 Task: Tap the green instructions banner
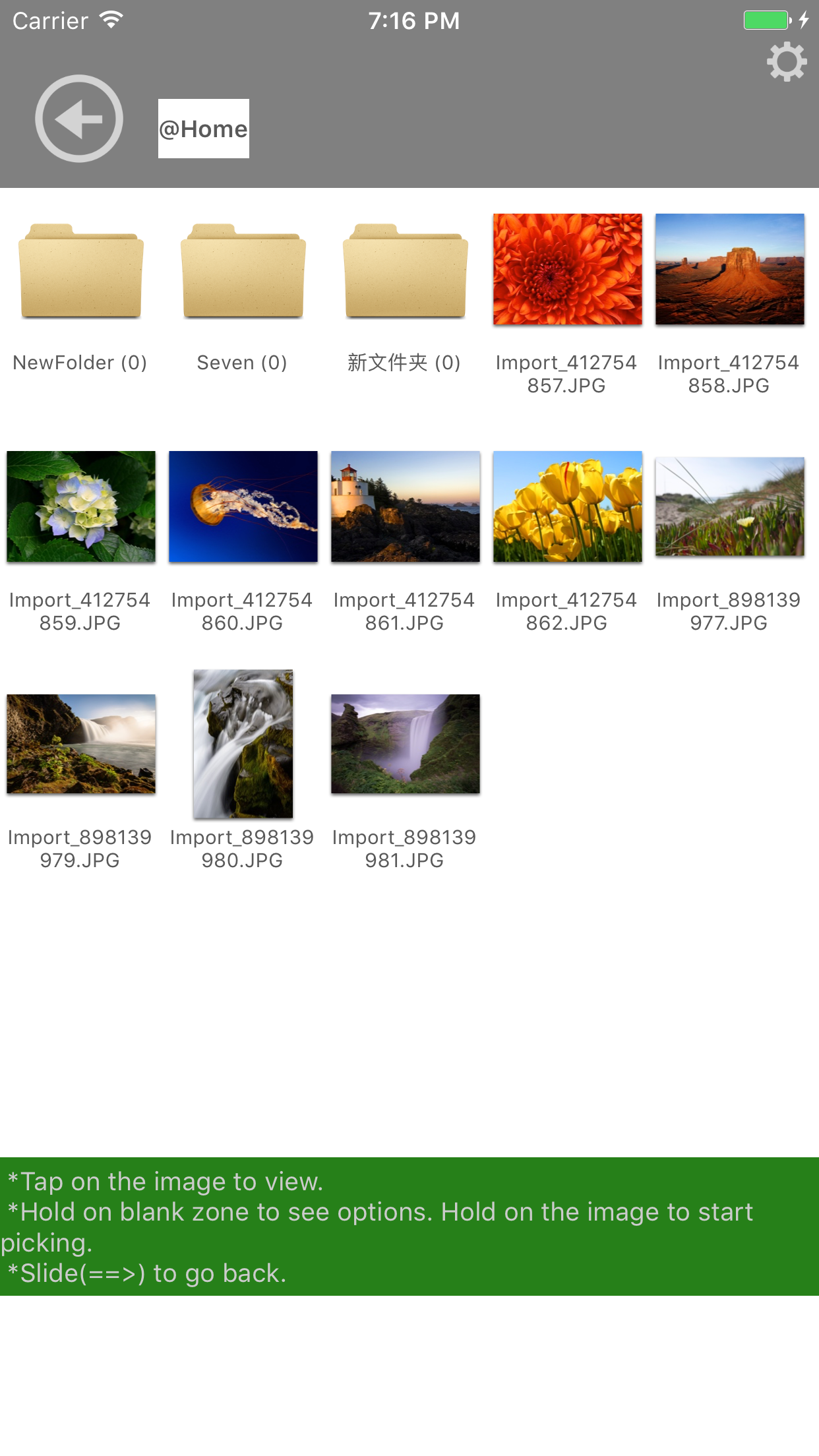pos(409,1227)
